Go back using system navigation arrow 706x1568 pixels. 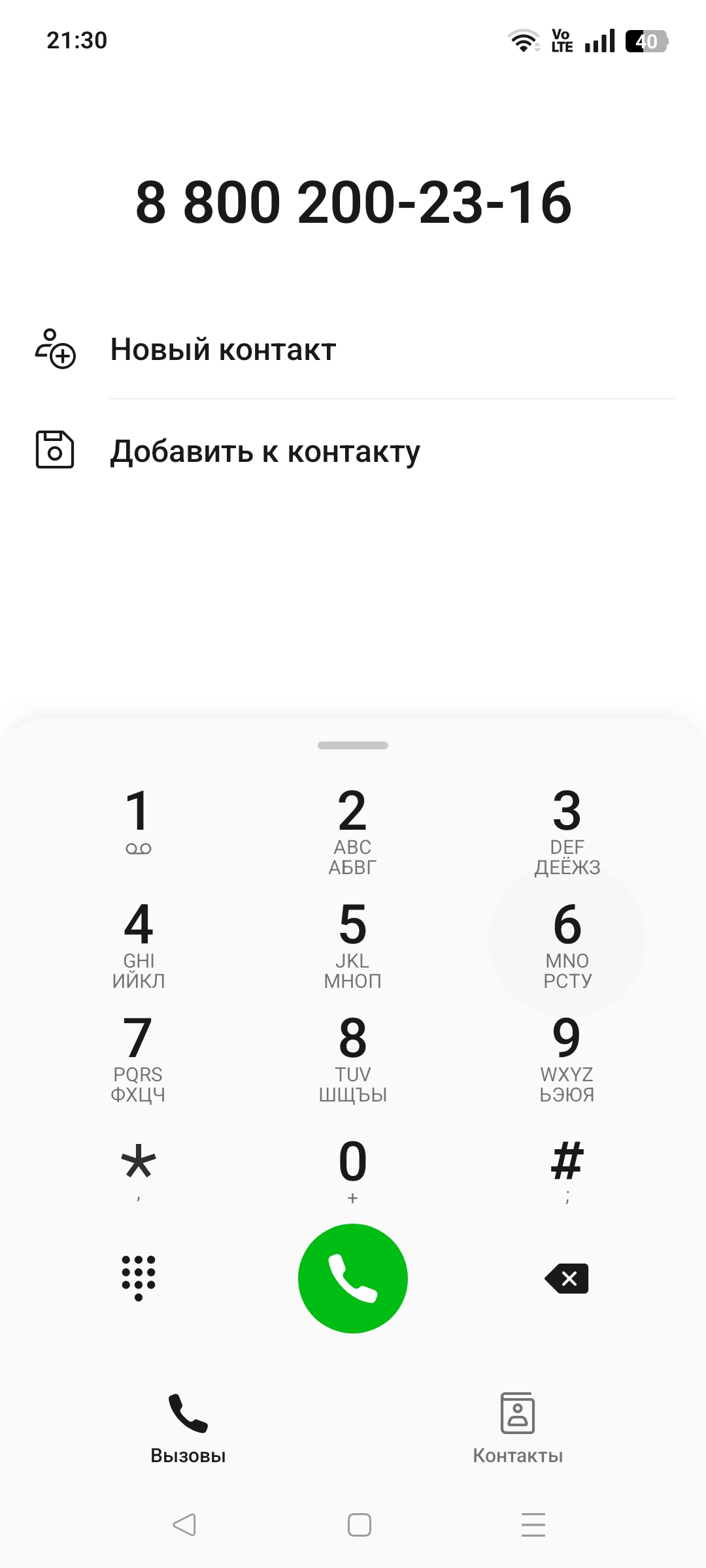click(x=184, y=1525)
